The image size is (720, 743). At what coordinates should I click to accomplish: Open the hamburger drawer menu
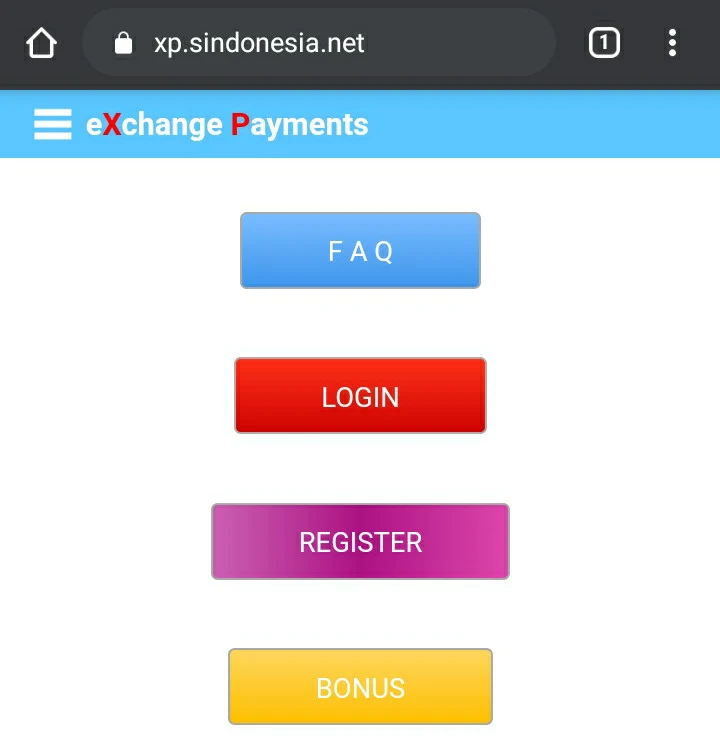[x=52, y=124]
